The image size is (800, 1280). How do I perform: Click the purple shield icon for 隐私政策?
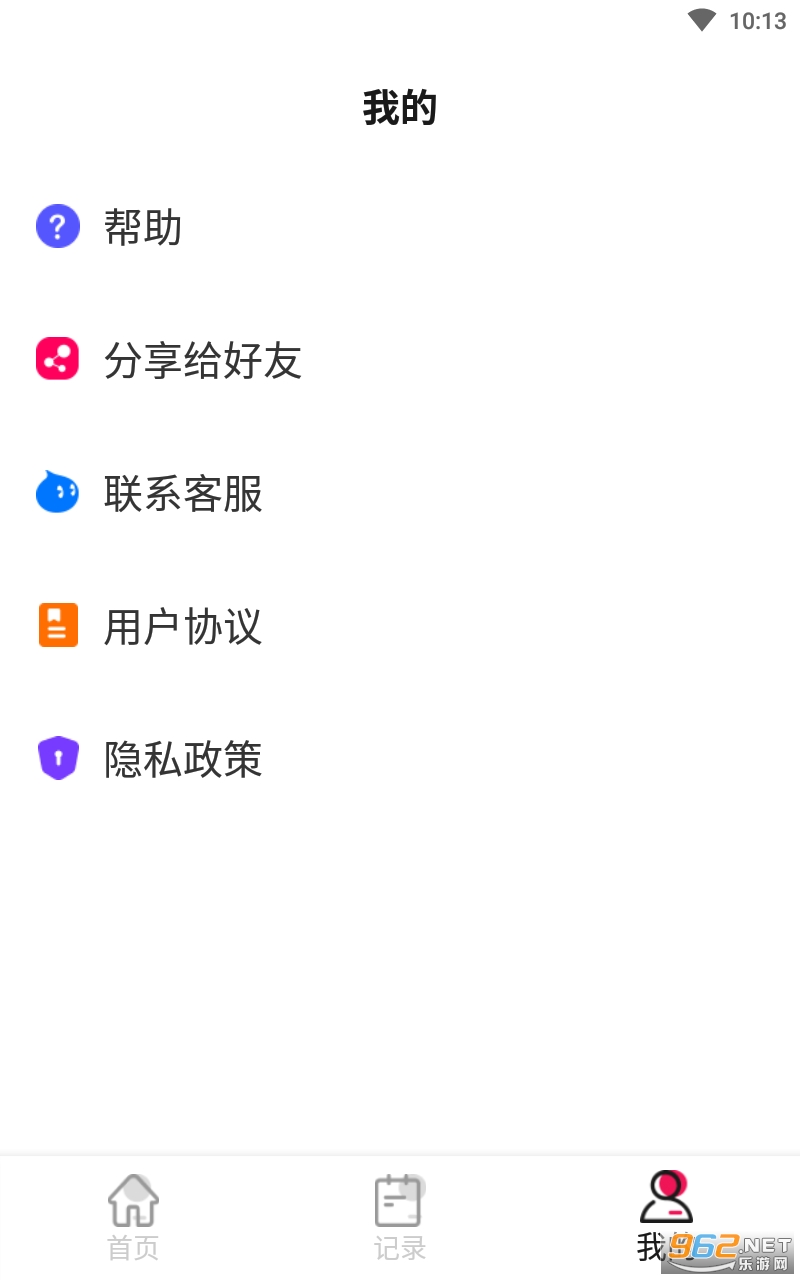pos(57,758)
